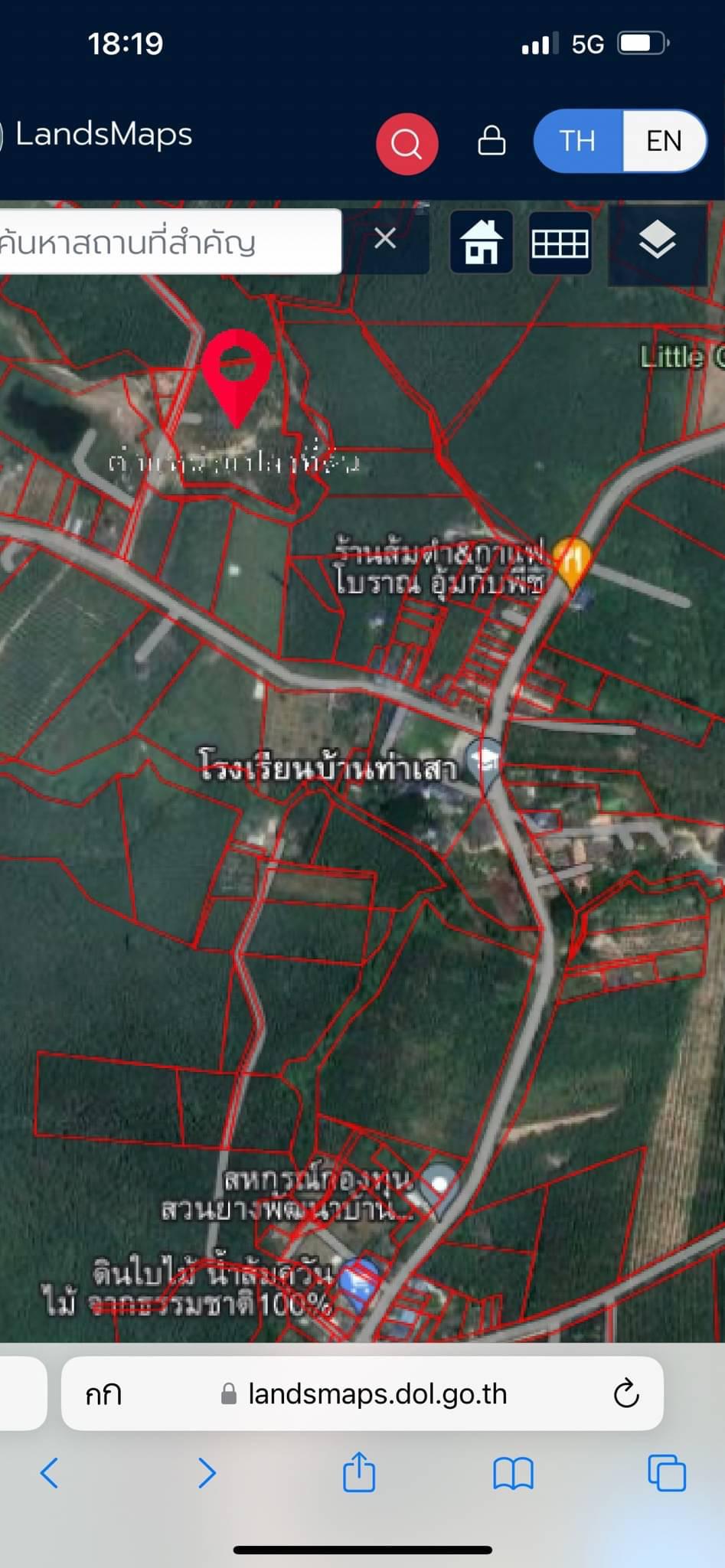Open the map layers selector
The height and width of the screenshot is (1568, 725).
pyautogui.click(x=657, y=242)
